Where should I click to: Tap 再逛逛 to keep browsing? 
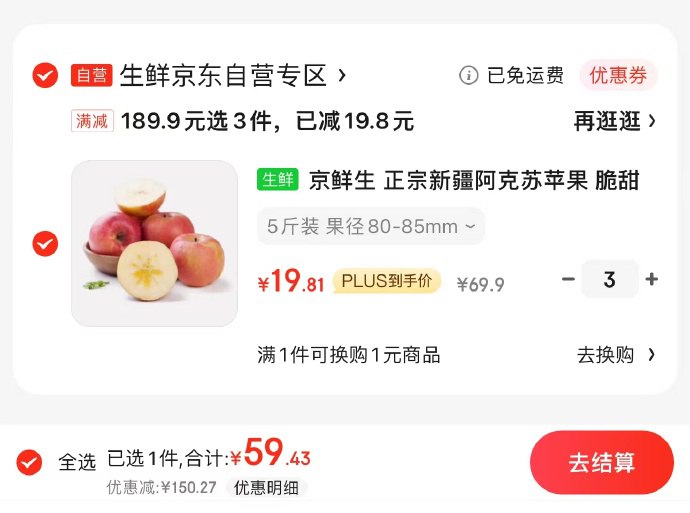coord(614,121)
